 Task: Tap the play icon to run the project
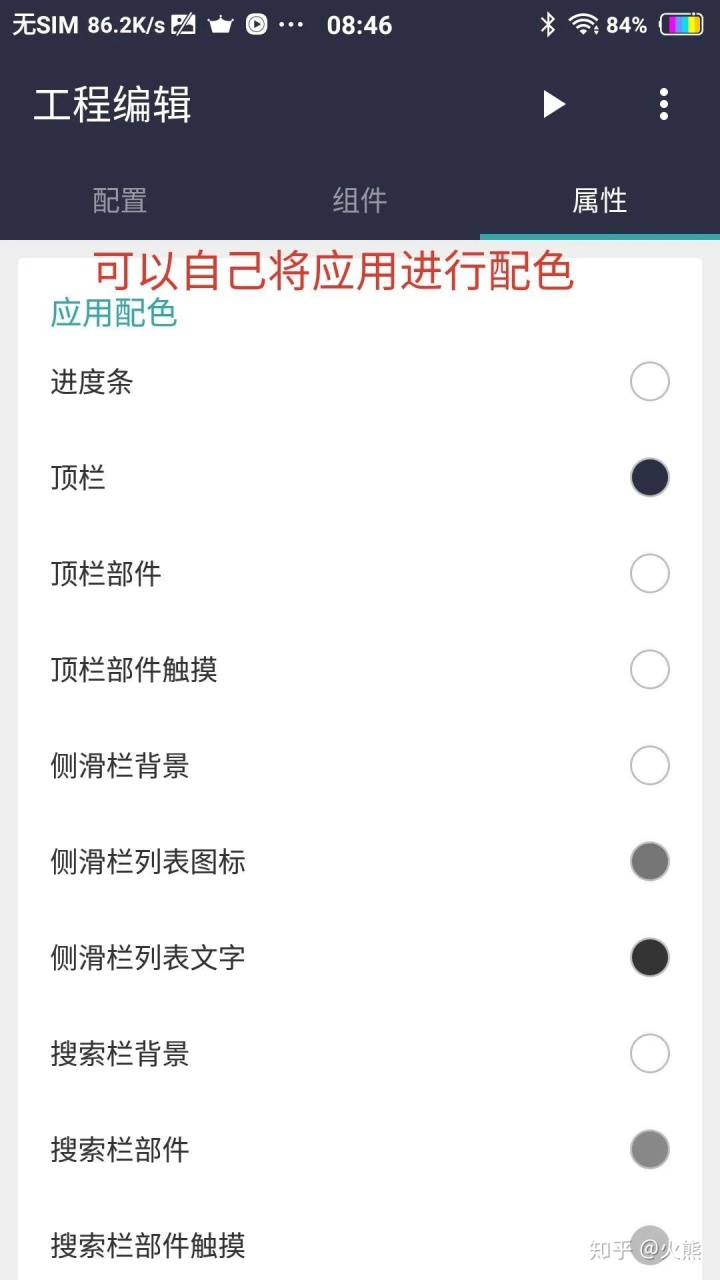click(x=555, y=105)
